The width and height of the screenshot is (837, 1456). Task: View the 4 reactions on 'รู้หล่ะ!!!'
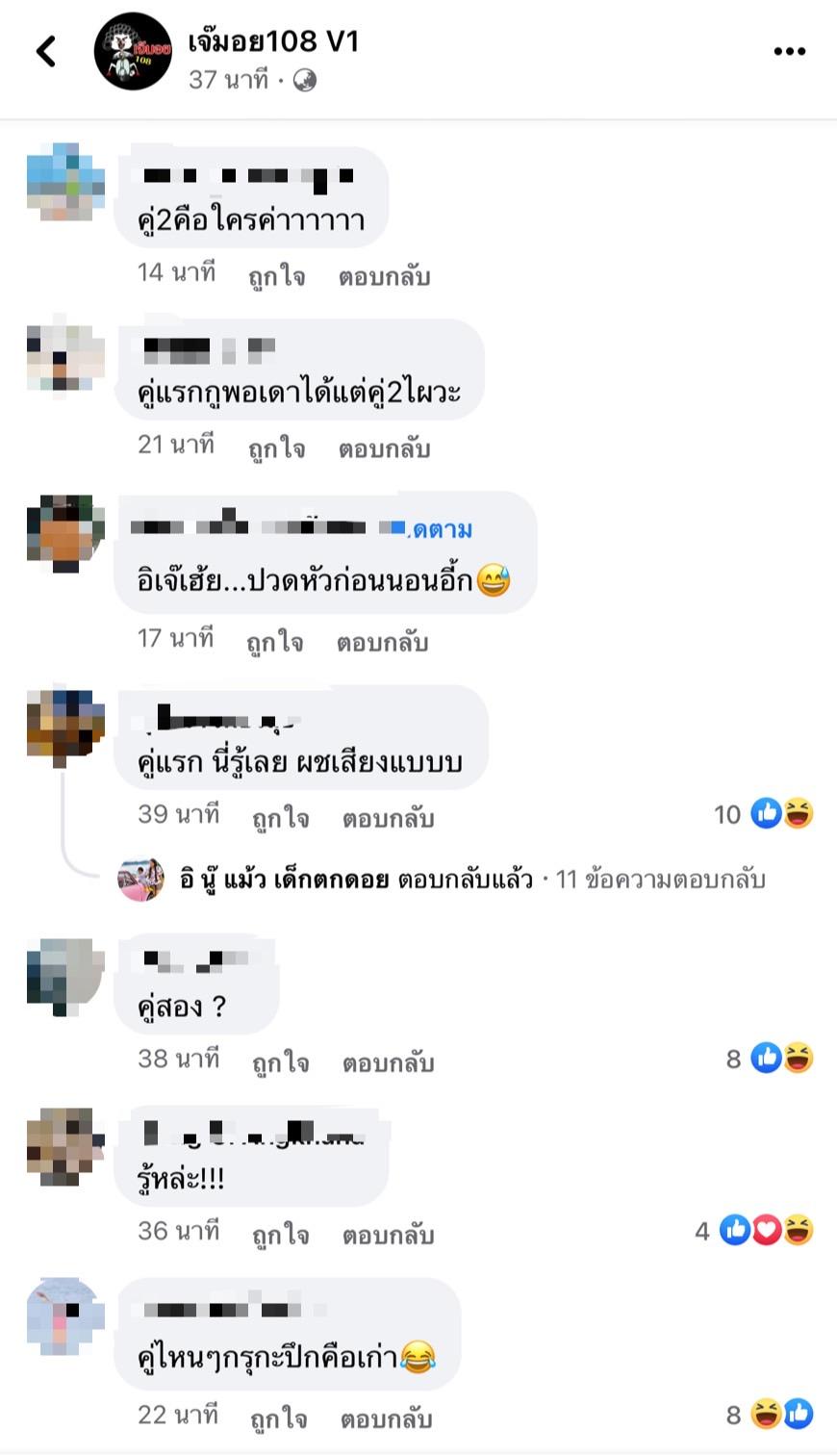755,1231
